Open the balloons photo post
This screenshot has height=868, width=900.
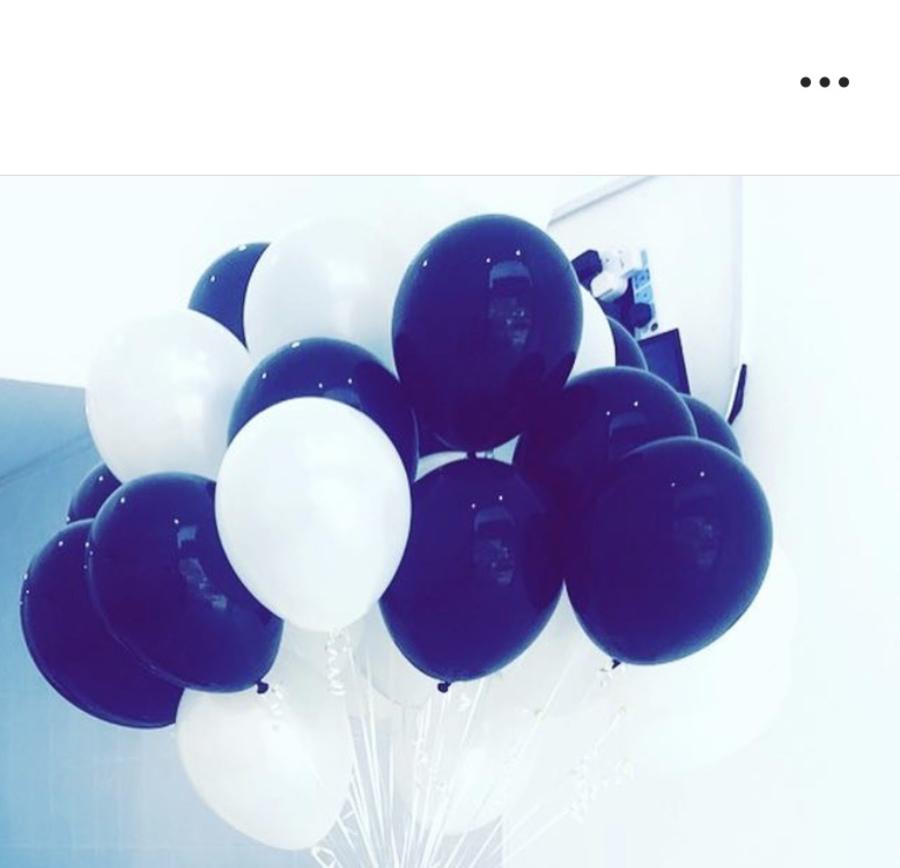(450, 520)
